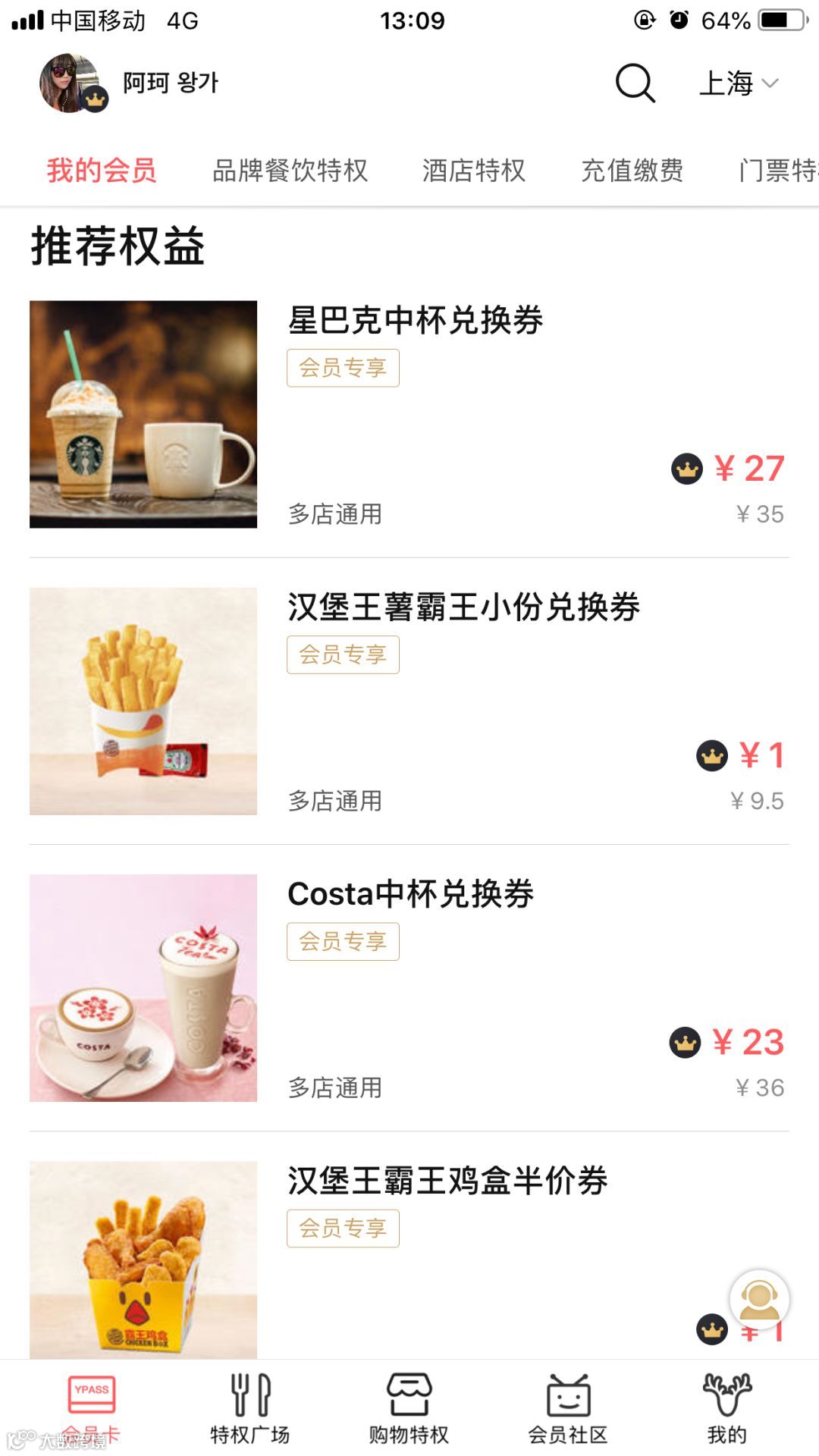Open the 购物特权 bottom tab
Viewport: 819px width, 1456px height.
(409, 1407)
